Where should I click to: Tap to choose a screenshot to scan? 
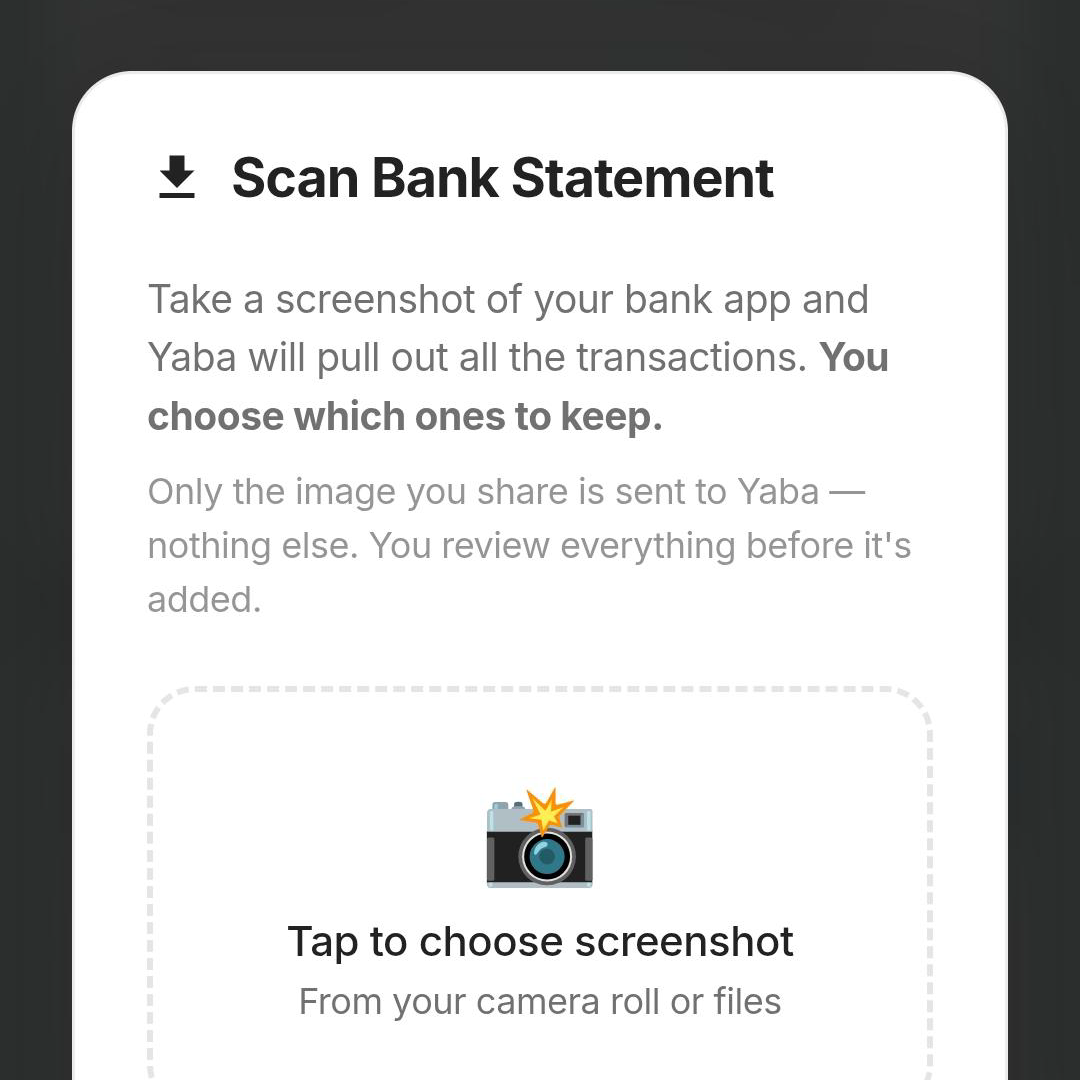[540, 900]
